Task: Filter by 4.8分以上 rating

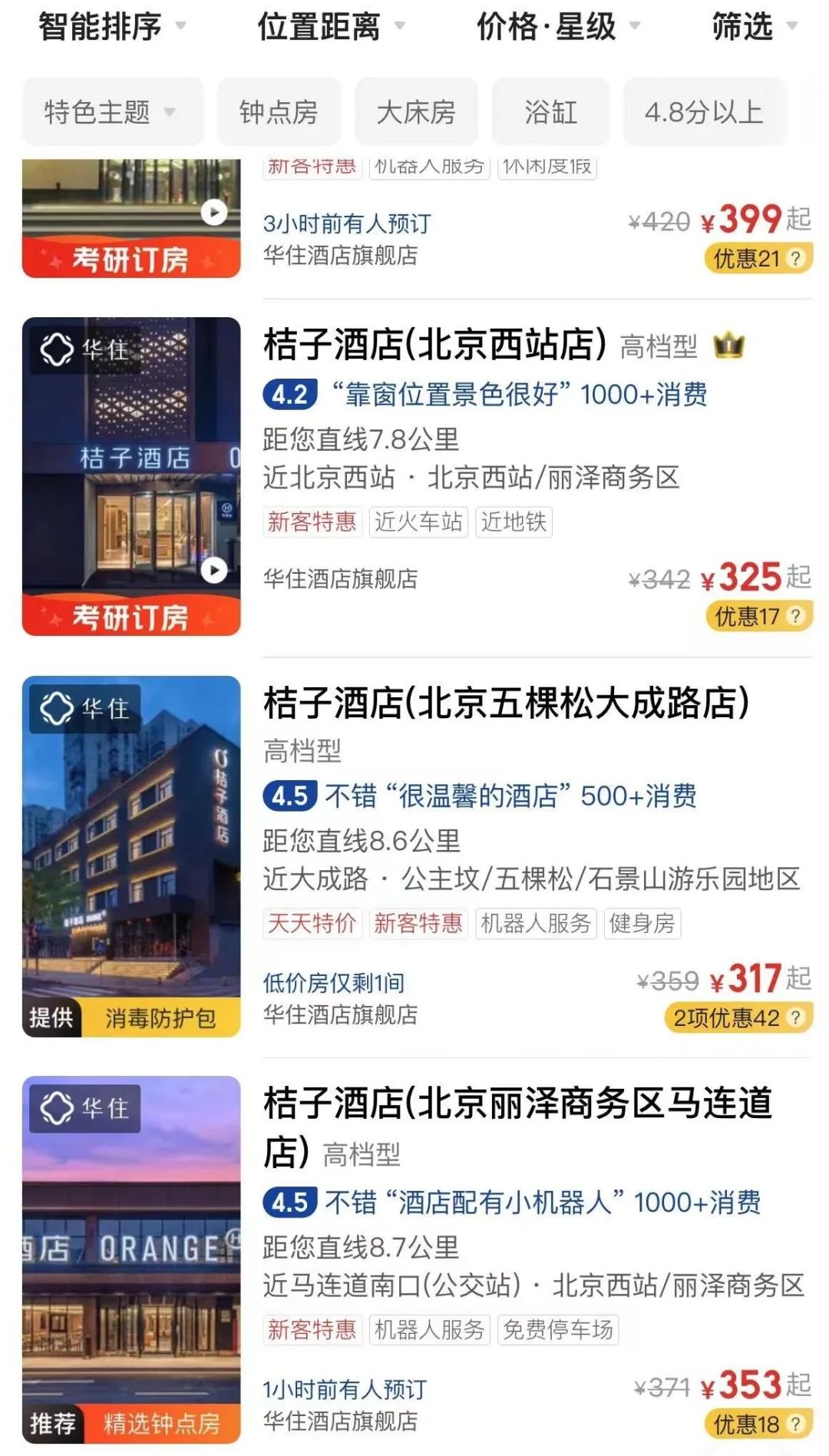Action: coord(703,112)
